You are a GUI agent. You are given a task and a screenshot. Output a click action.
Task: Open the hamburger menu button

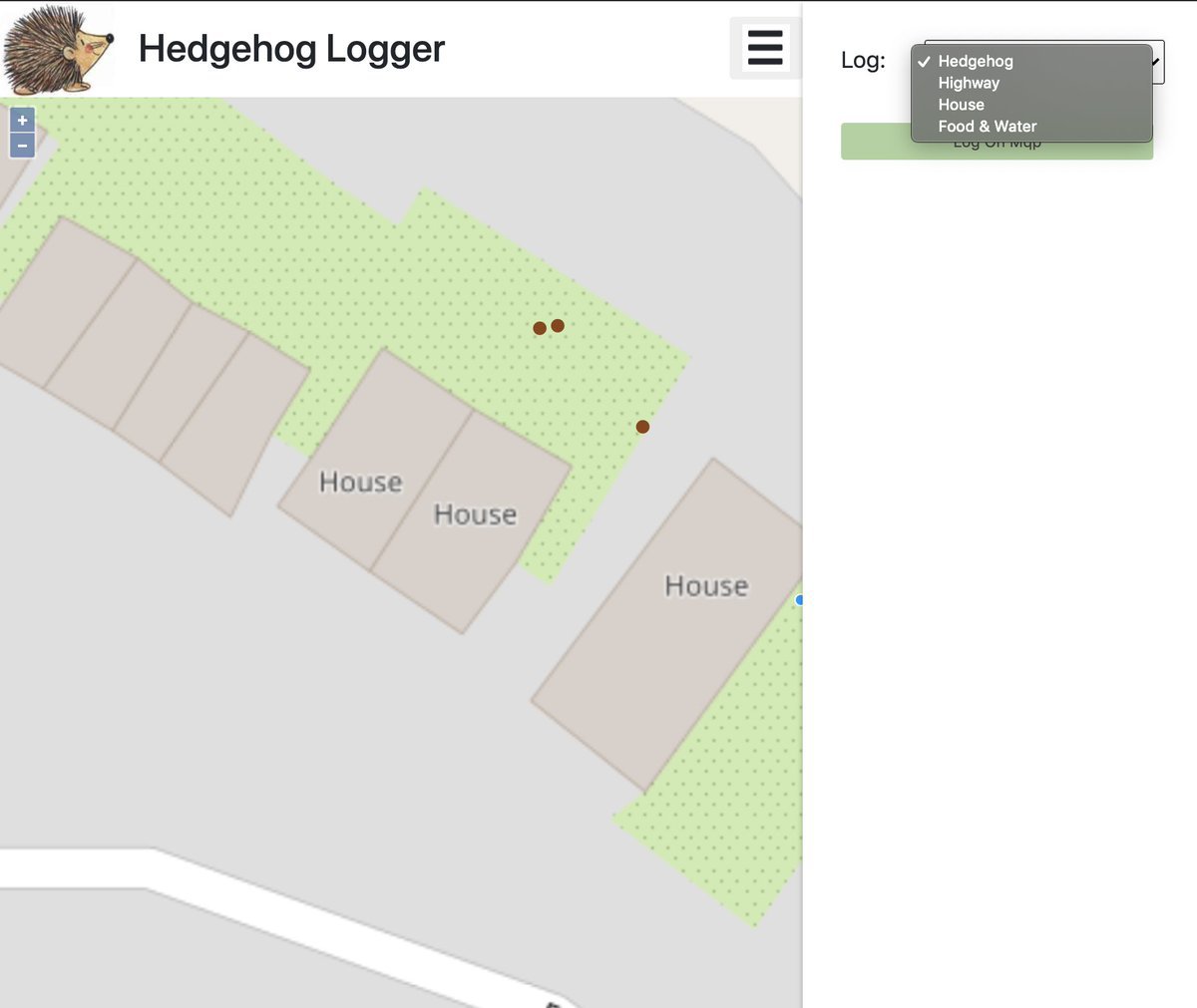(x=765, y=48)
